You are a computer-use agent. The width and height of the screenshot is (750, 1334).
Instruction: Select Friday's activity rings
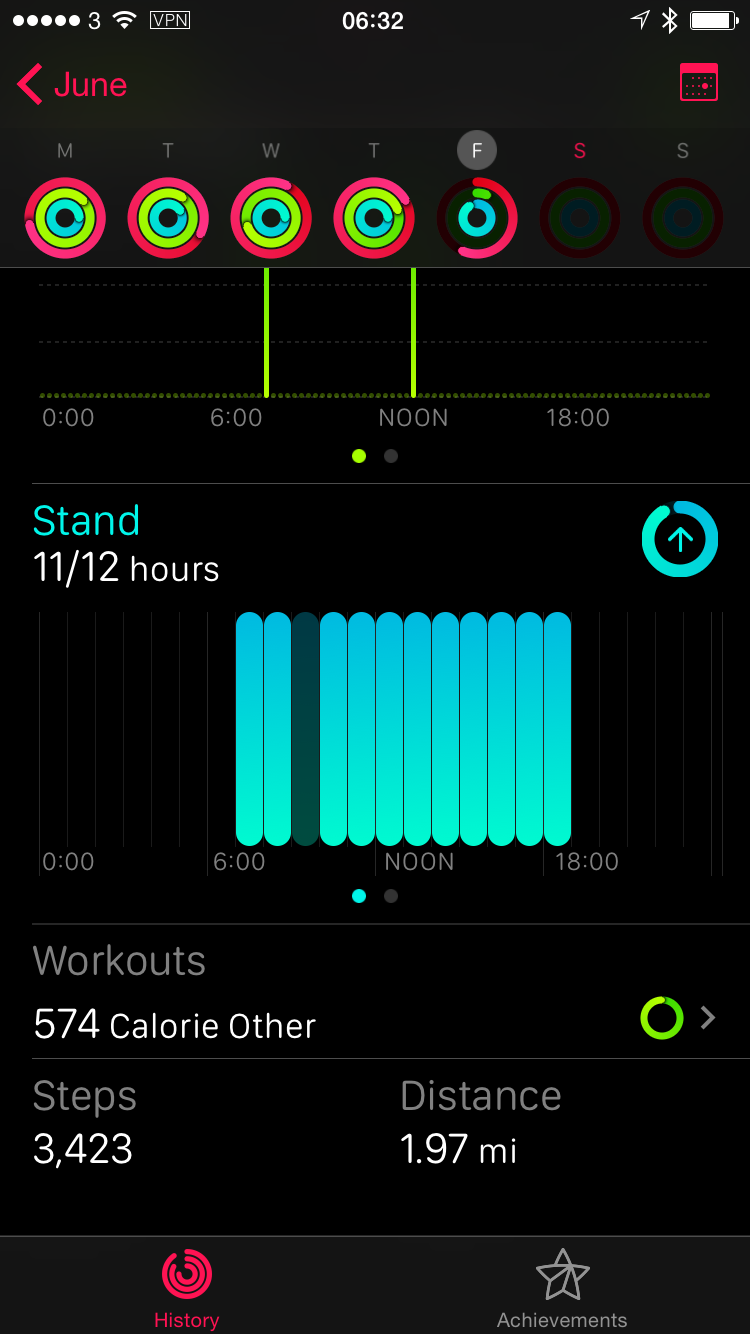click(x=477, y=218)
